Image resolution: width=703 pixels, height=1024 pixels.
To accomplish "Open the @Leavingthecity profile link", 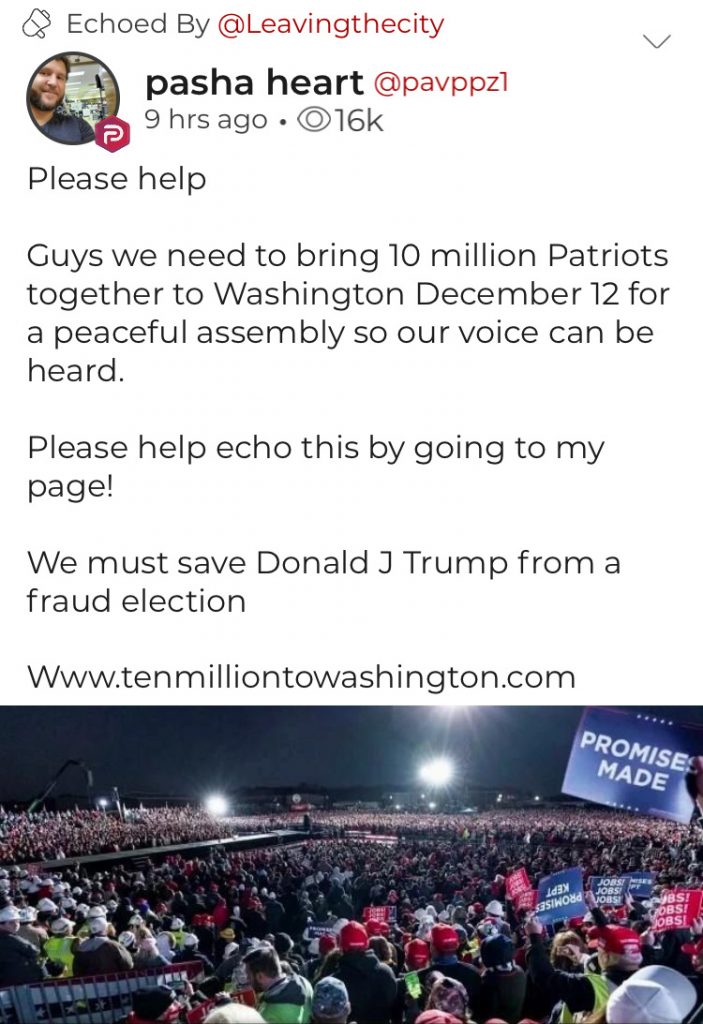I will point(330,24).
